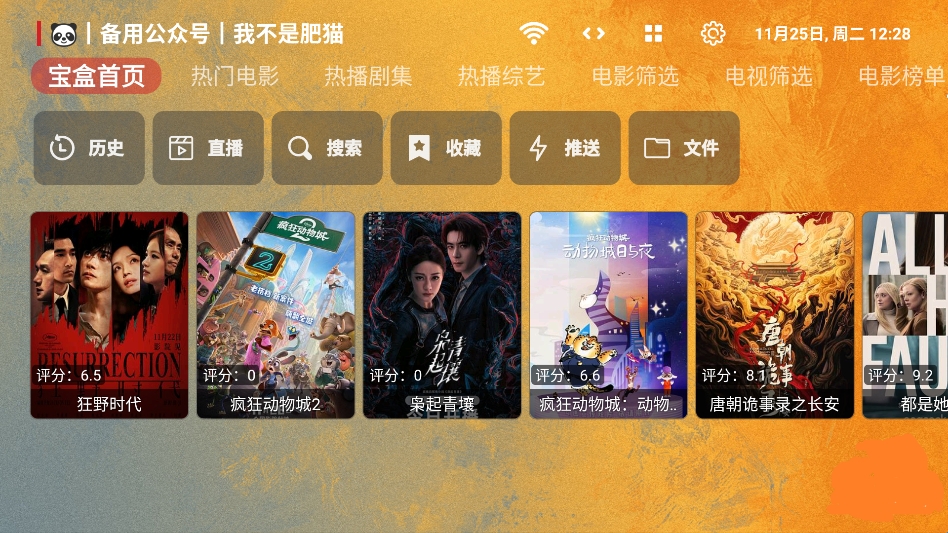Open the settings gear

coord(713,33)
